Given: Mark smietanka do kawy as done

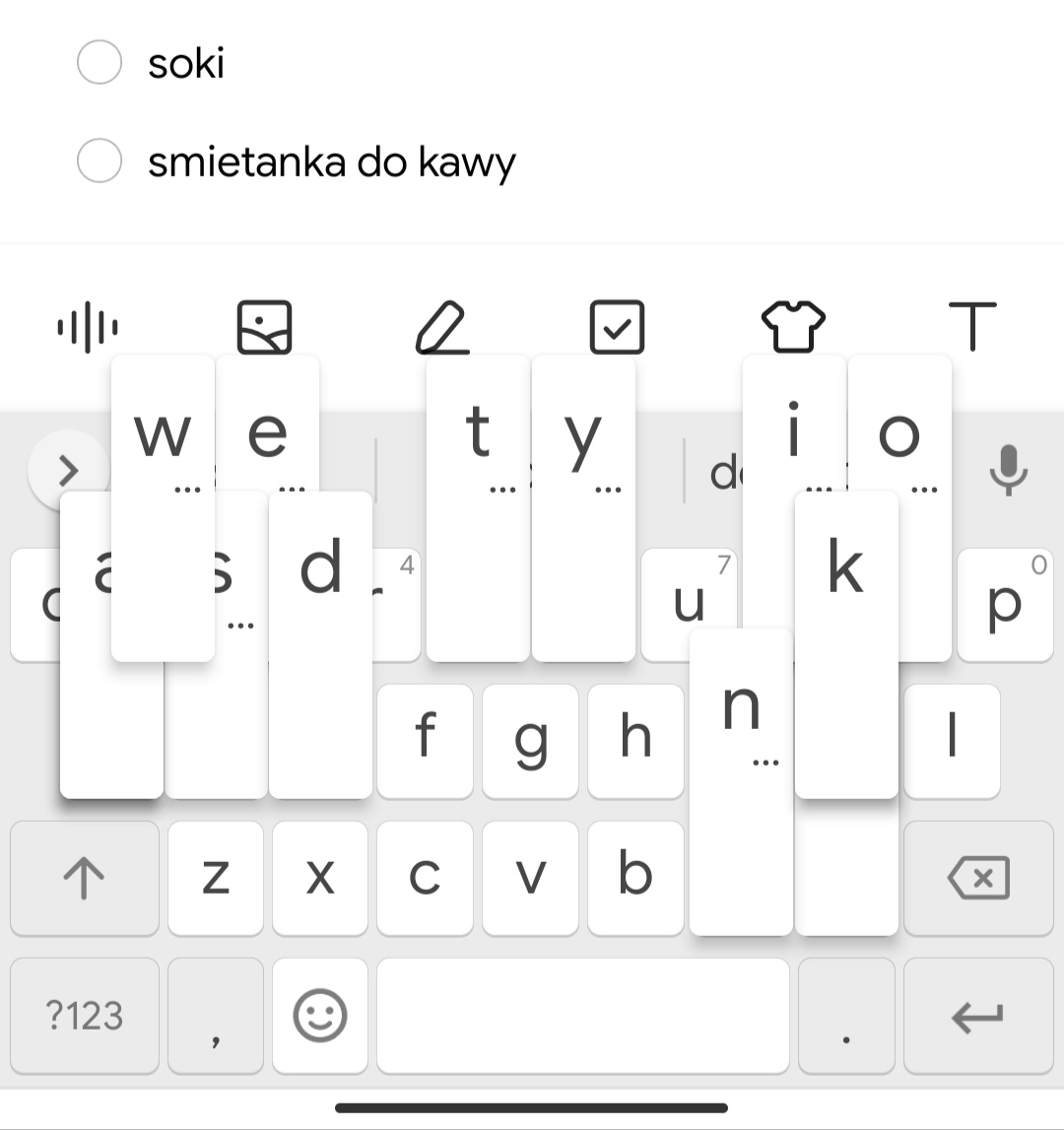Looking at the screenshot, I should 100,161.
